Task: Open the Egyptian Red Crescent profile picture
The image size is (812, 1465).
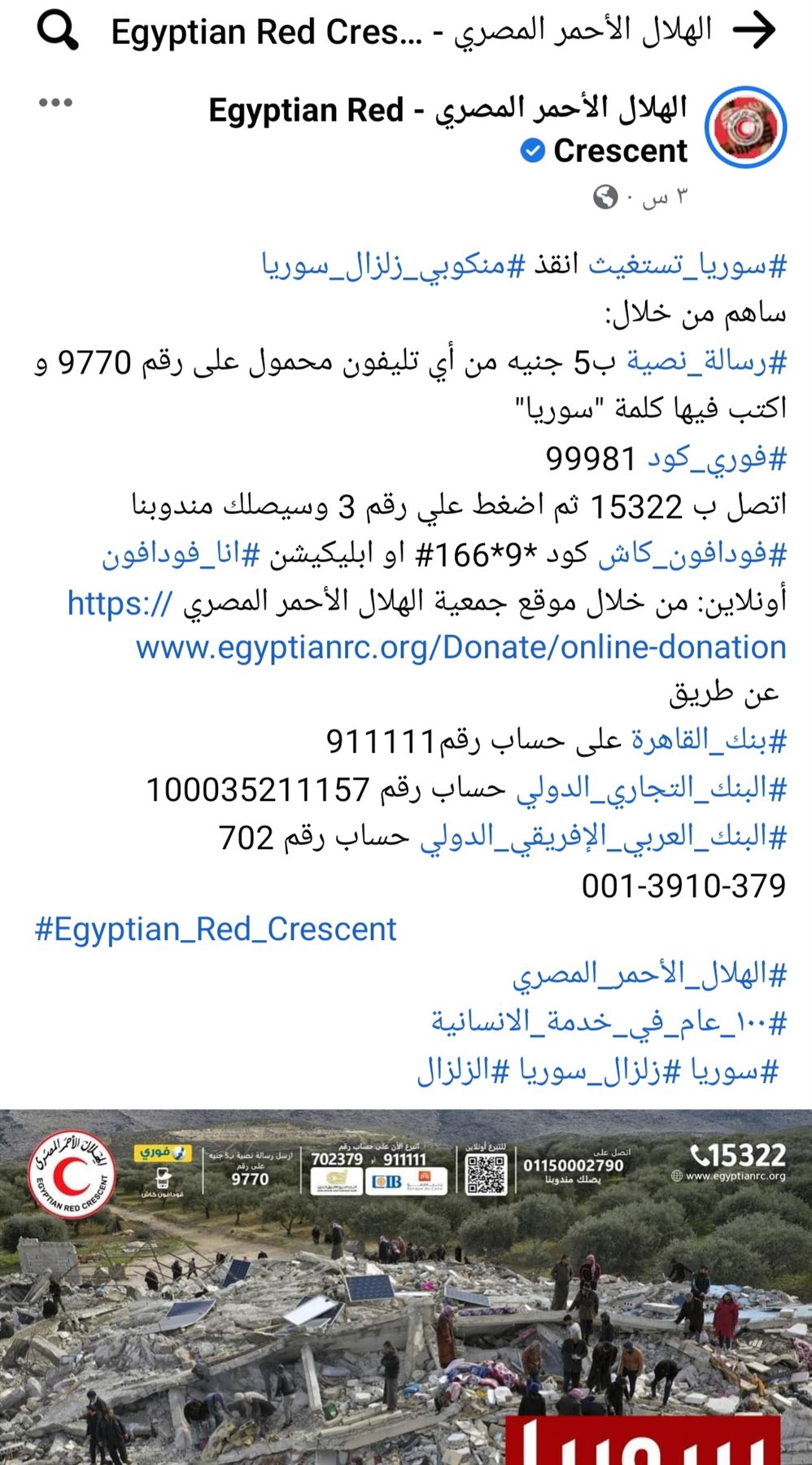Action: coord(743,126)
